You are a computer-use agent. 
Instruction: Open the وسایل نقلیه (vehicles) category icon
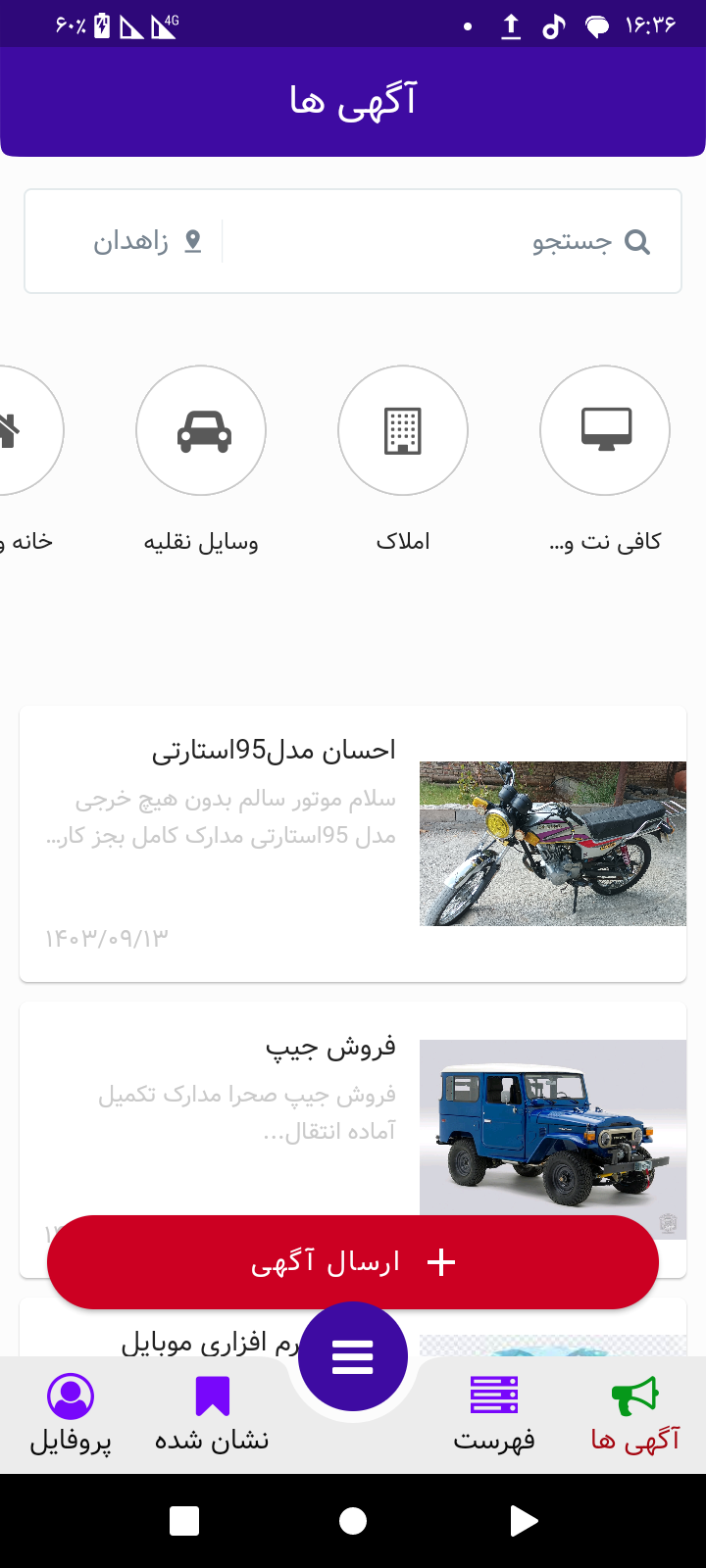point(200,430)
